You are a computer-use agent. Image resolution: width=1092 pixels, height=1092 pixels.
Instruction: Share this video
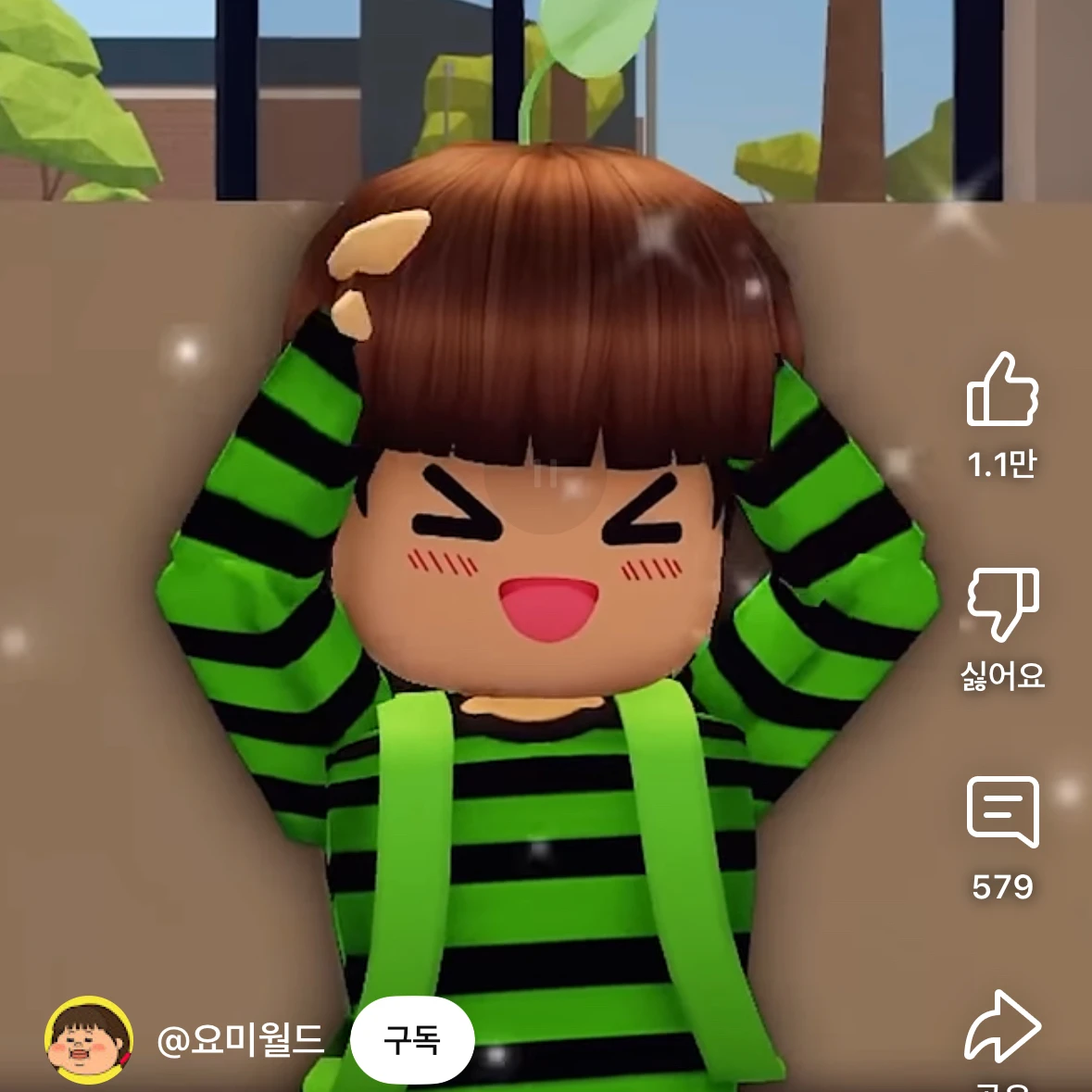pyautogui.click(x=1002, y=1026)
